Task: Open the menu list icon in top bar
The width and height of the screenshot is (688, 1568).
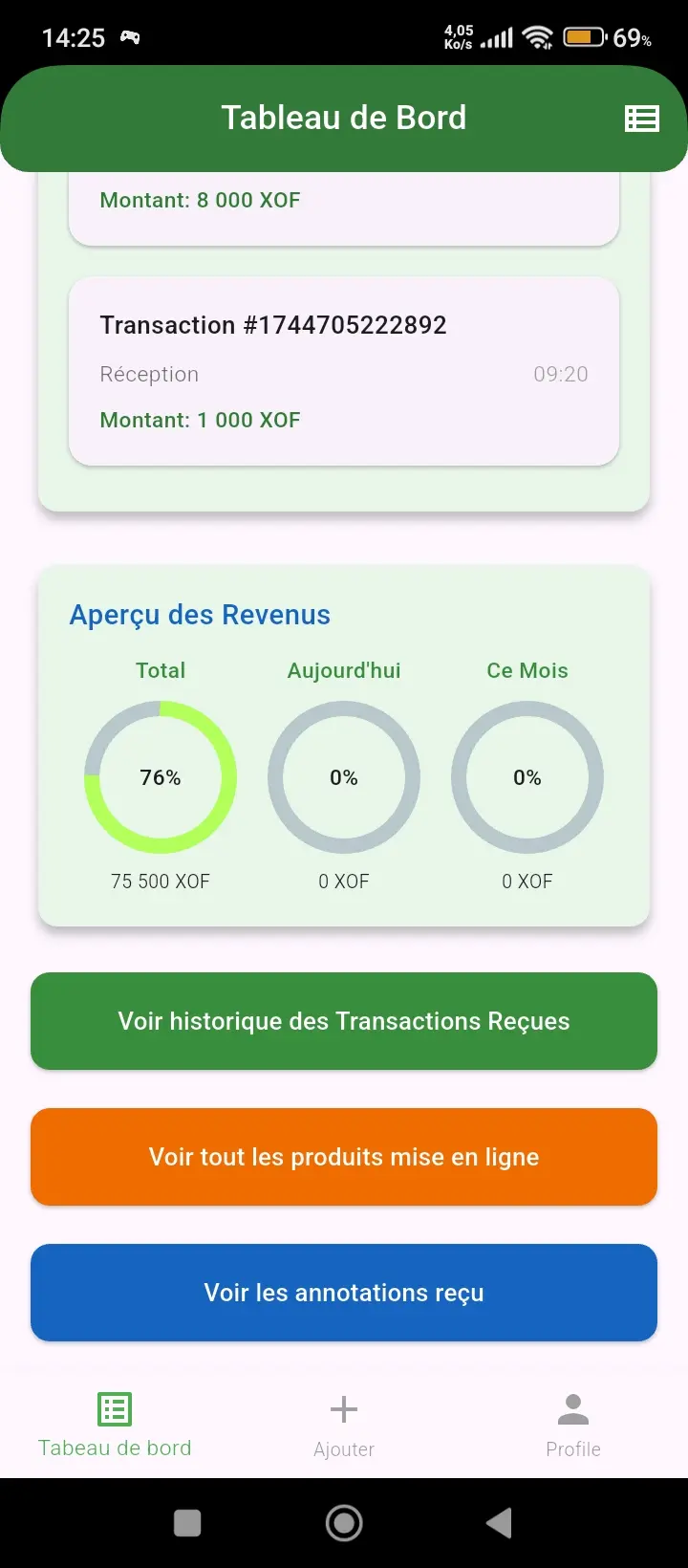Action: (641, 119)
